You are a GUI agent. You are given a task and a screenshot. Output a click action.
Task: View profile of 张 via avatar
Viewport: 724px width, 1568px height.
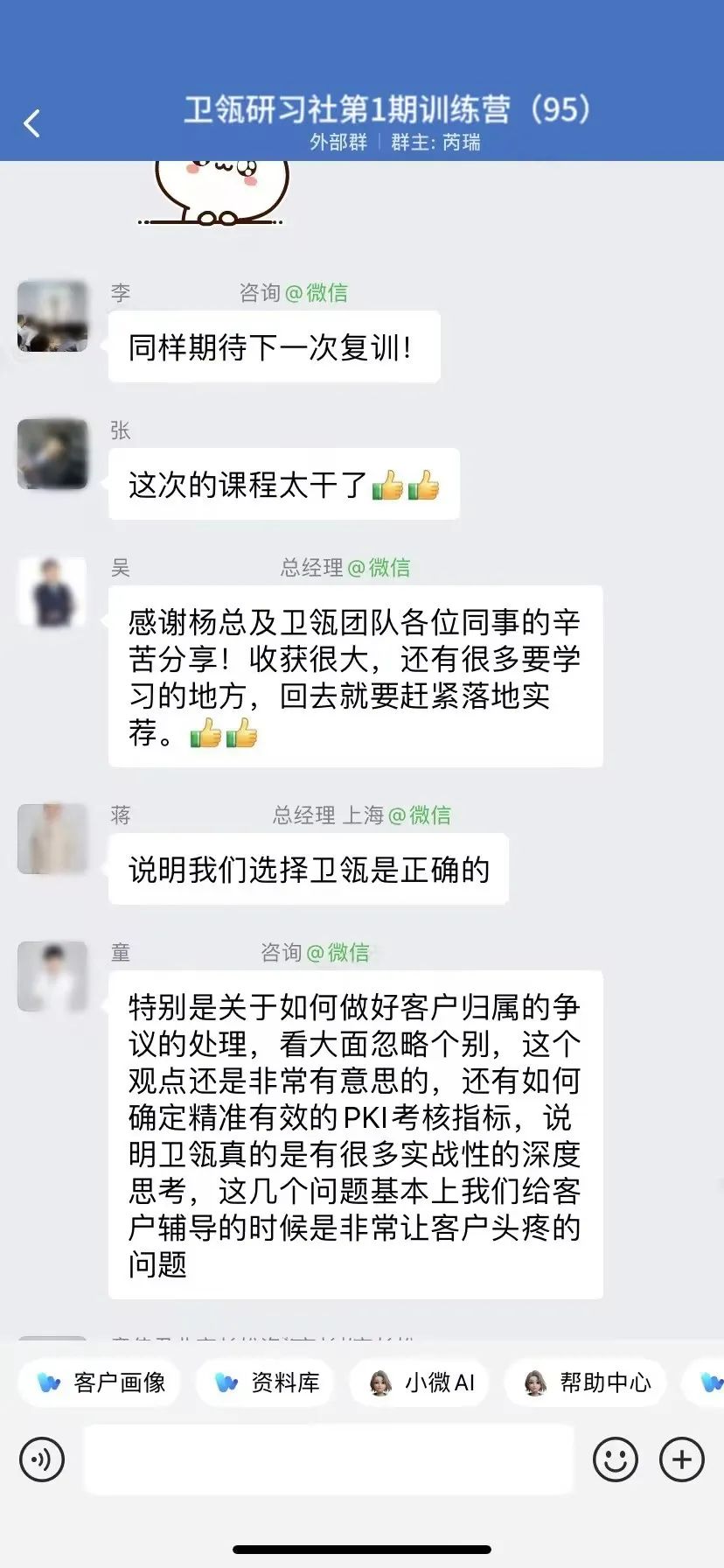coord(52,453)
